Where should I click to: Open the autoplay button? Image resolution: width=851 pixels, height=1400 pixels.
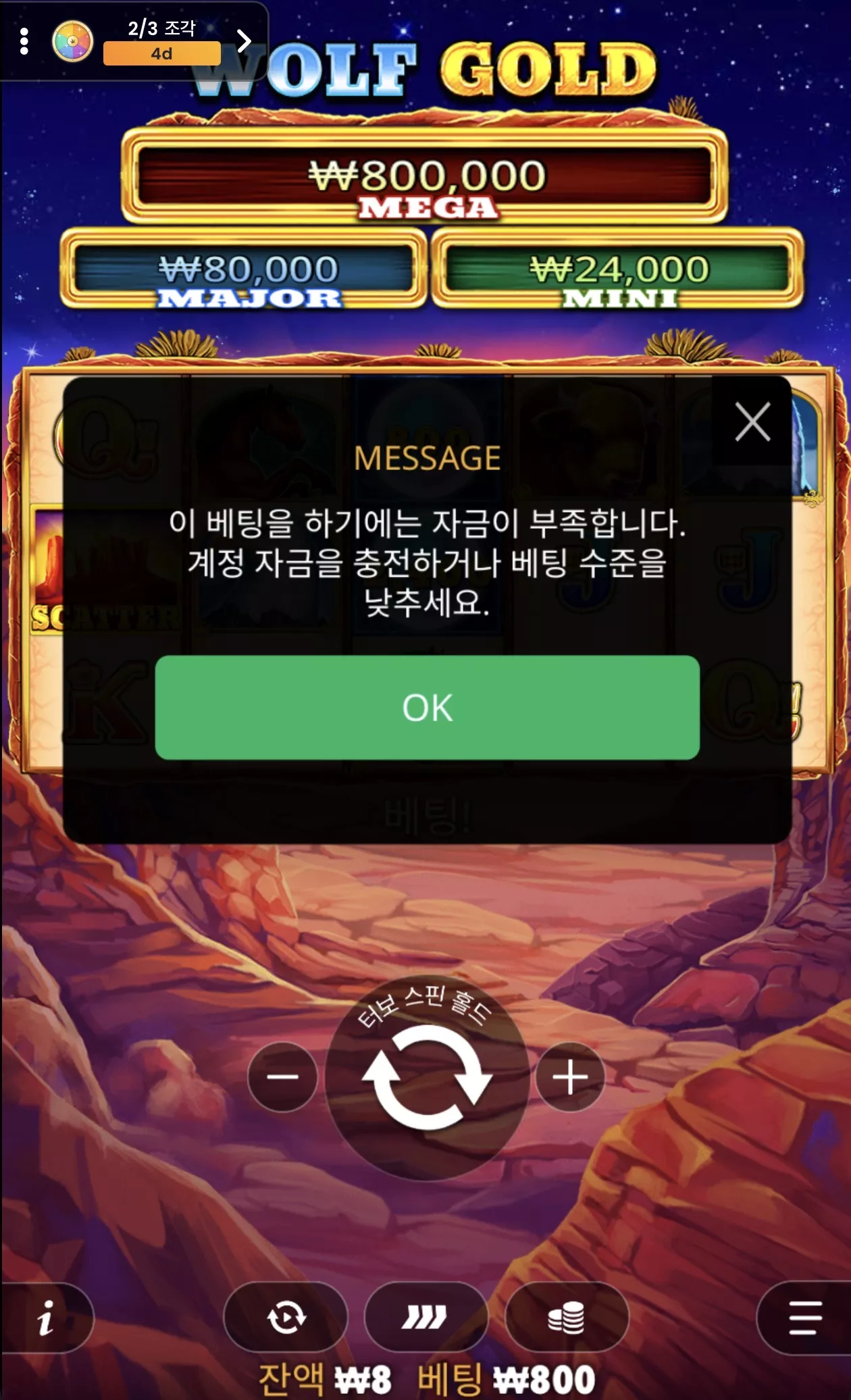286,1318
